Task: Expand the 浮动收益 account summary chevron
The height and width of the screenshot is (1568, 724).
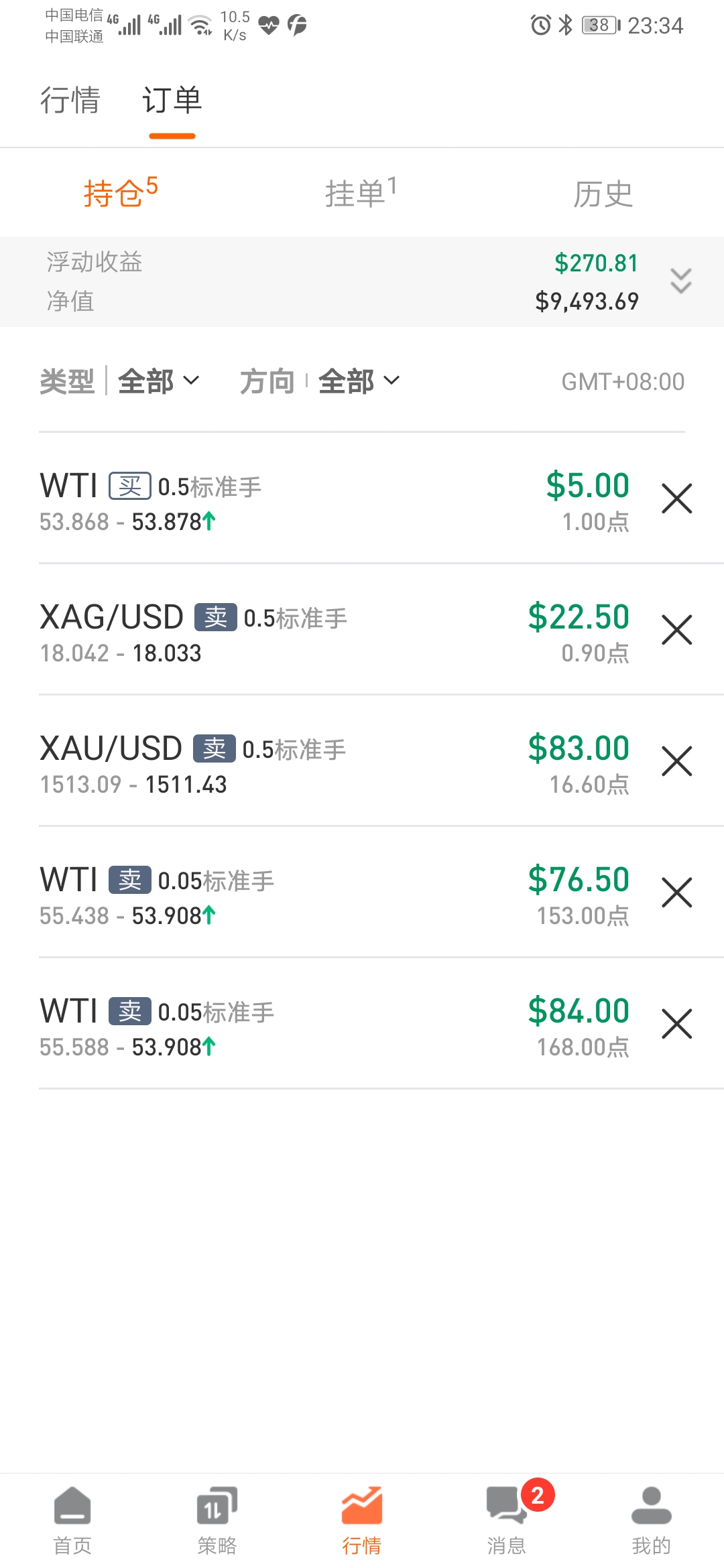Action: click(x=680, y=281)
